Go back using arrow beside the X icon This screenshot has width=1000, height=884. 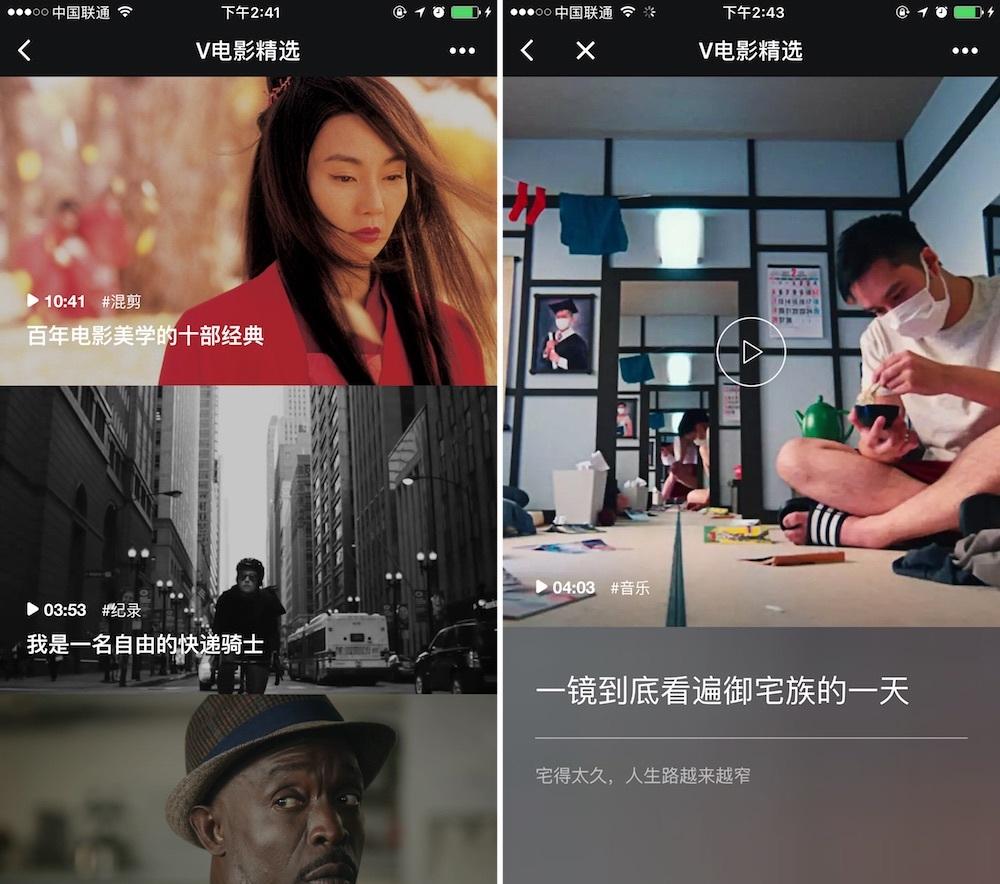[x=527, y=51]
